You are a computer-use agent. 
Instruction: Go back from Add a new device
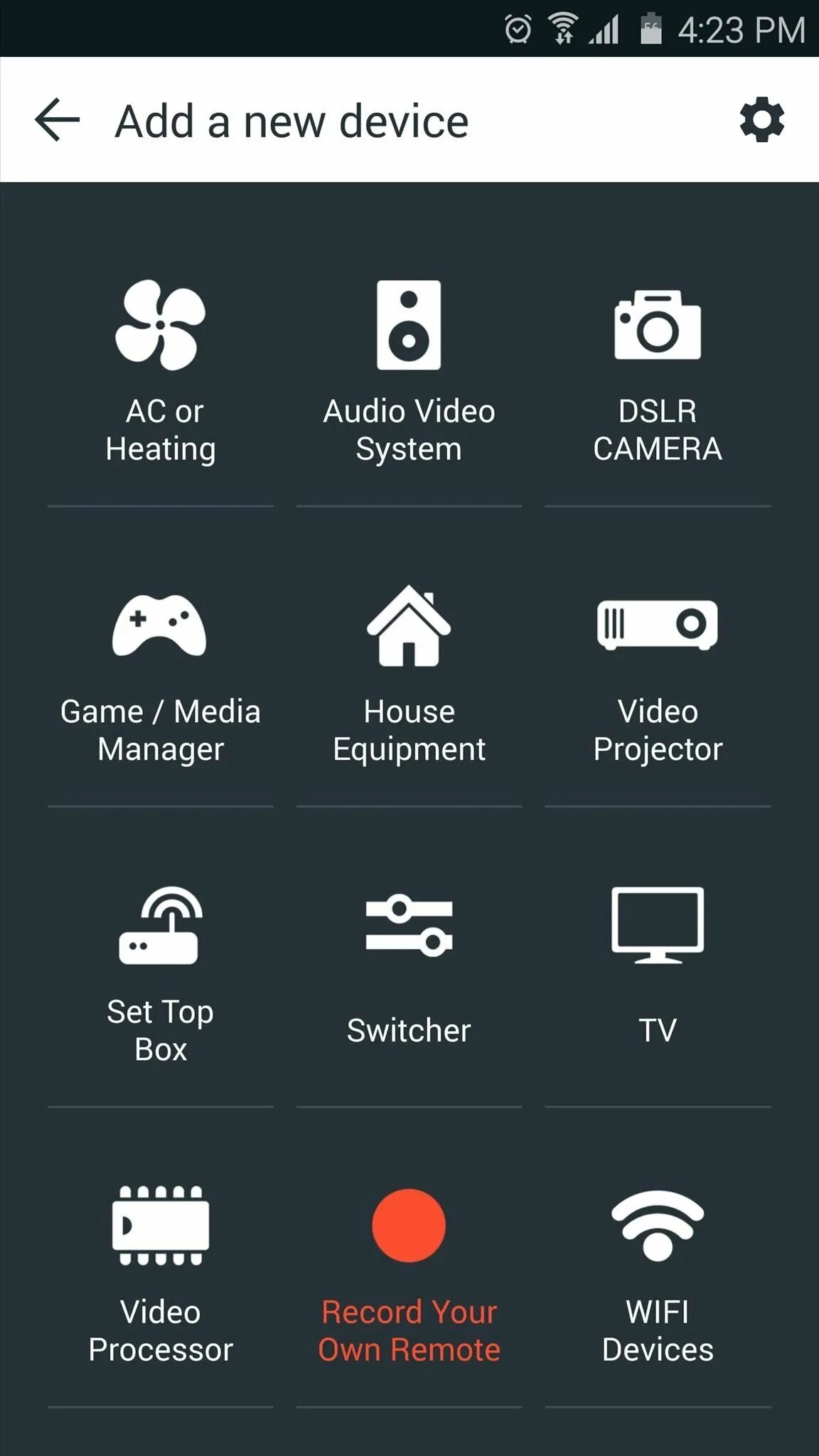pos(57,120)
